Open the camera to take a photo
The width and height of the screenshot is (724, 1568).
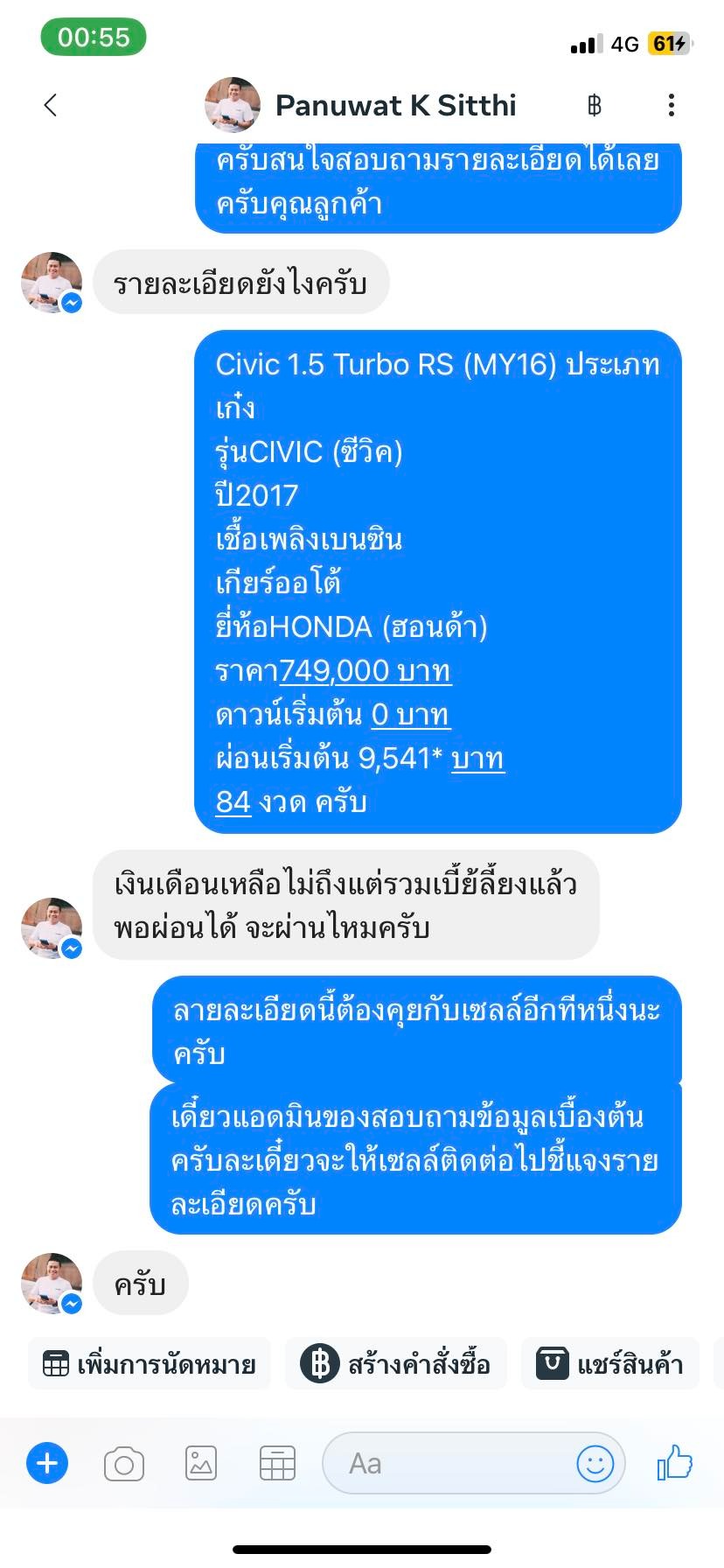tap(124, 1463)
